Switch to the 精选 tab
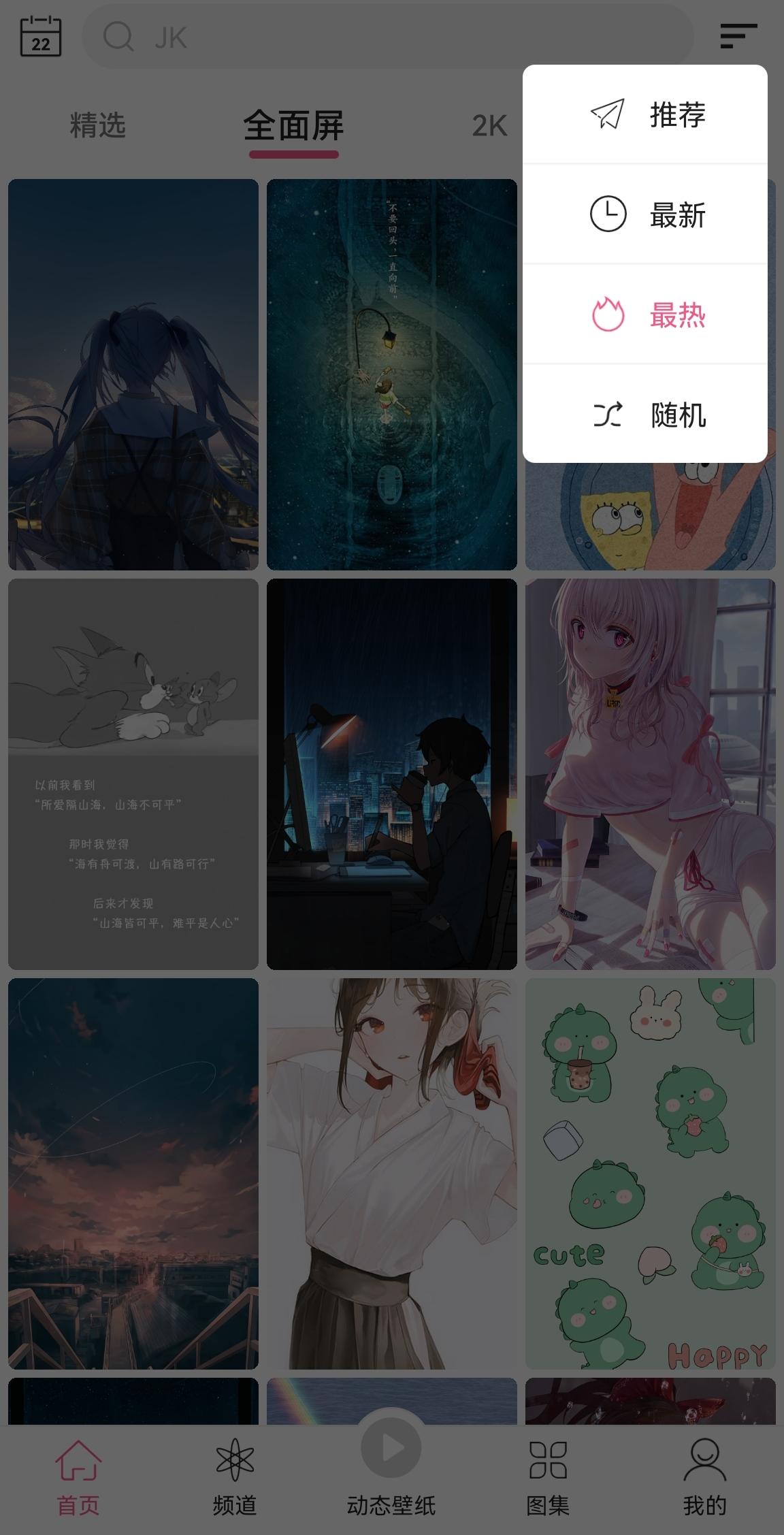Viewport: 784px width, 1535px height. coord(98,126)
